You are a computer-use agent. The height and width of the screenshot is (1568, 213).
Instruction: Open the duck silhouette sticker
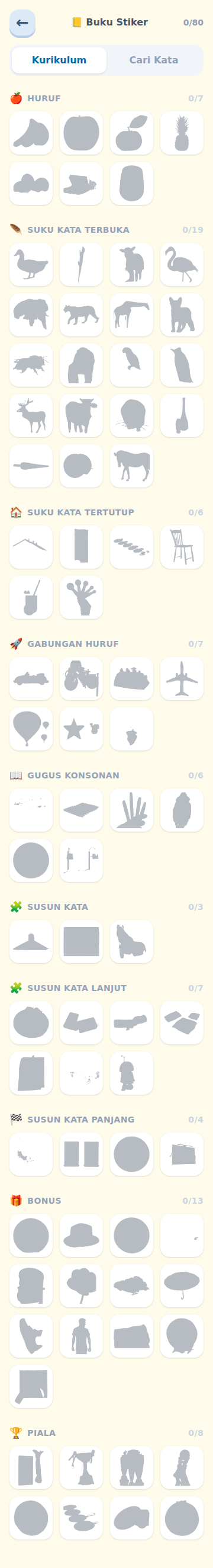[x=31, y=265]
